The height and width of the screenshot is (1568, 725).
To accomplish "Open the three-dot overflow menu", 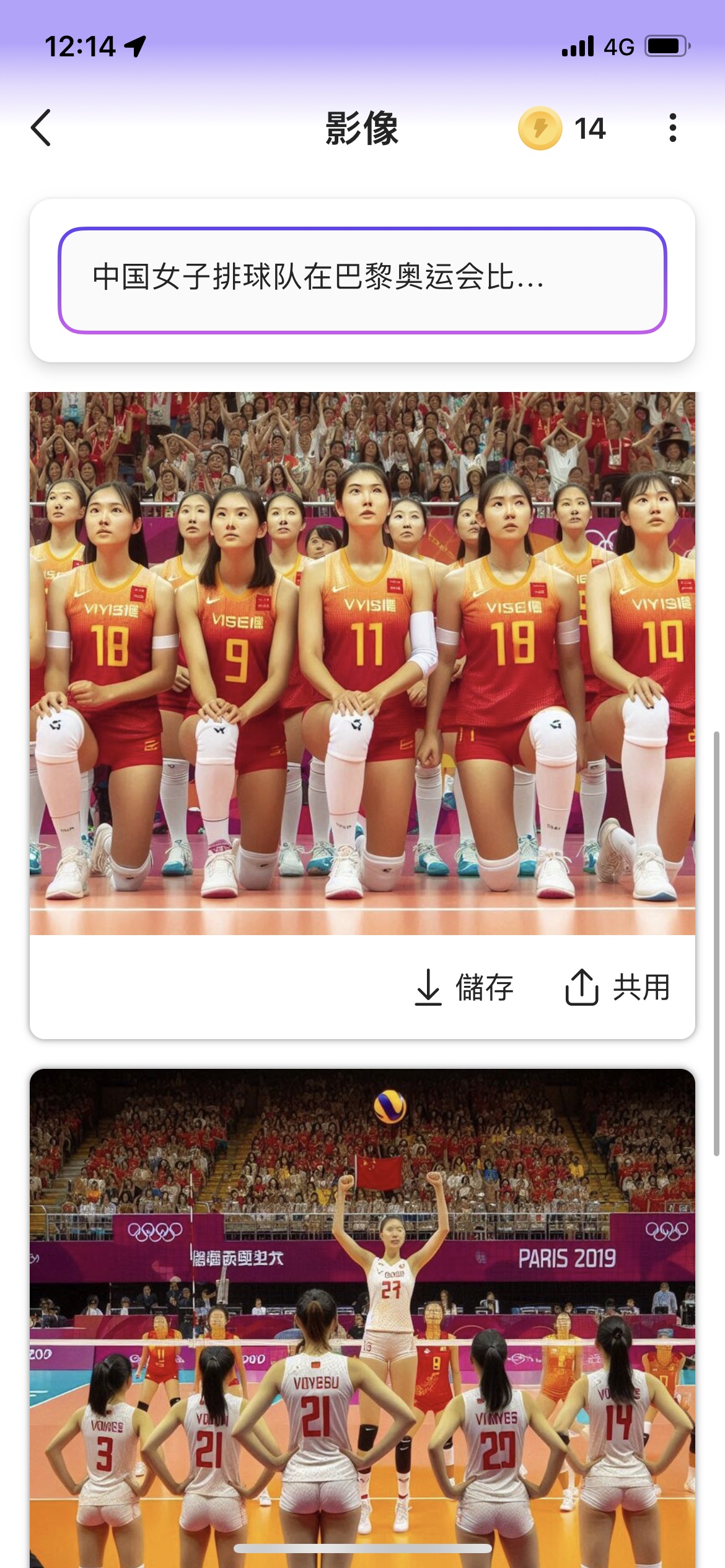I will click(x=672, y=128).
